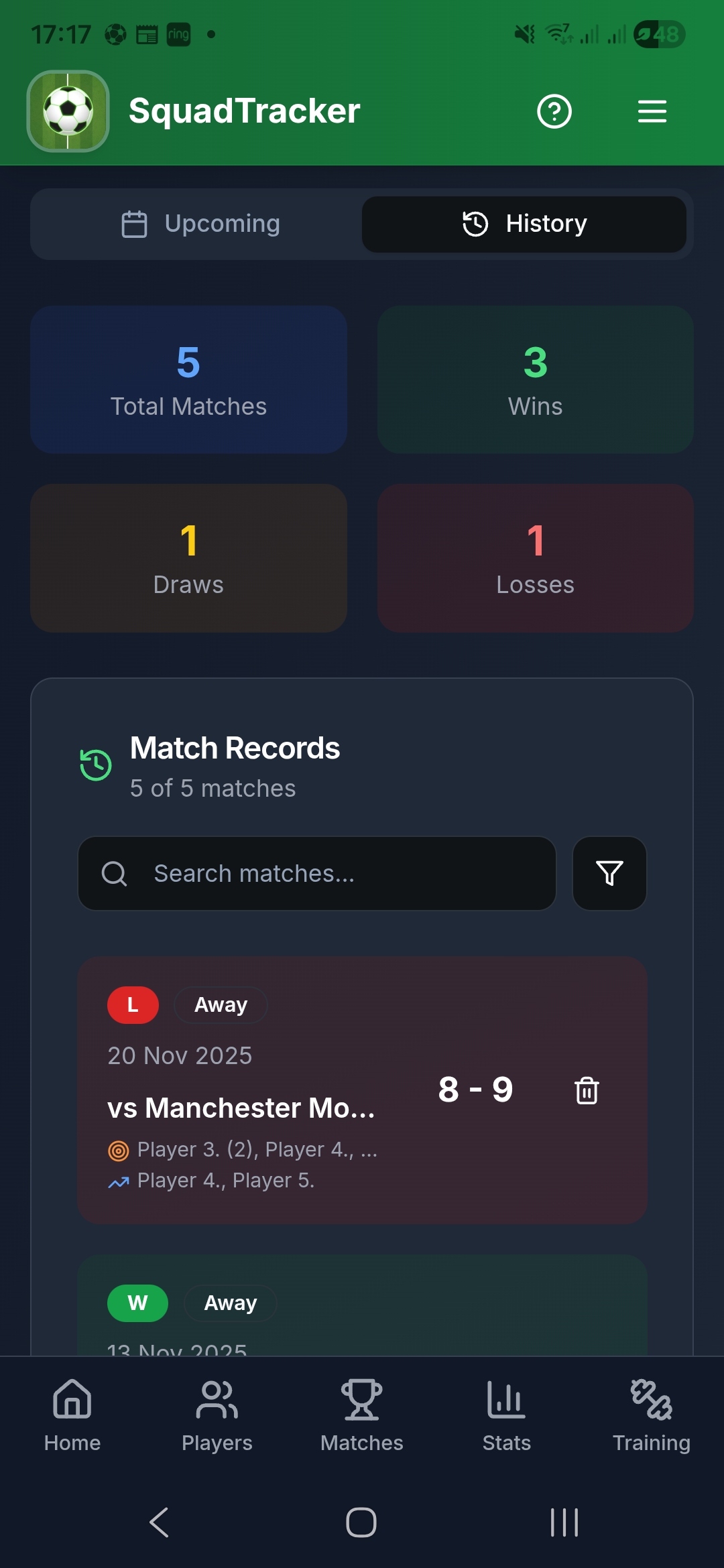Open the help question mark icon

click(554, 111)
